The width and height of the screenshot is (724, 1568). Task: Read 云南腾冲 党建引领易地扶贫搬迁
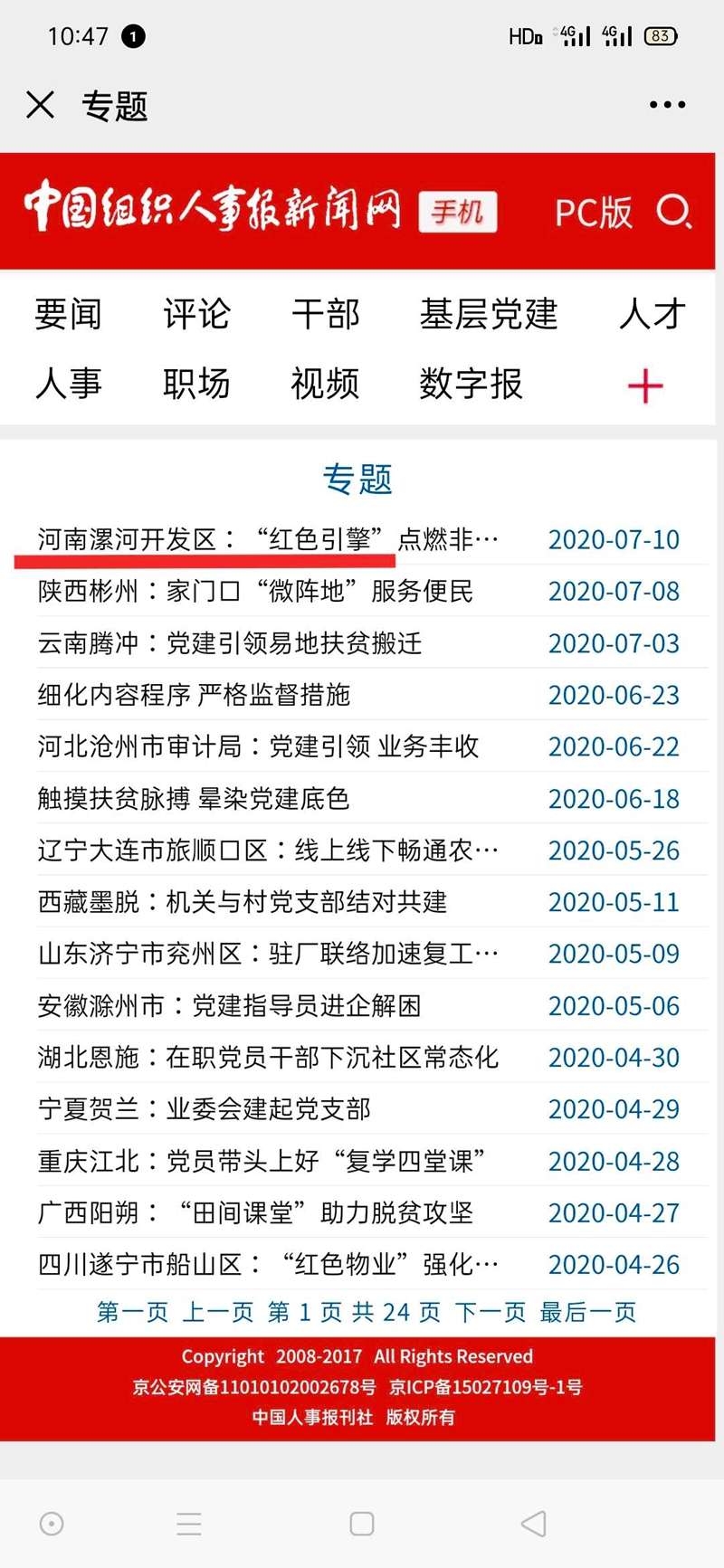pos(230,643)
